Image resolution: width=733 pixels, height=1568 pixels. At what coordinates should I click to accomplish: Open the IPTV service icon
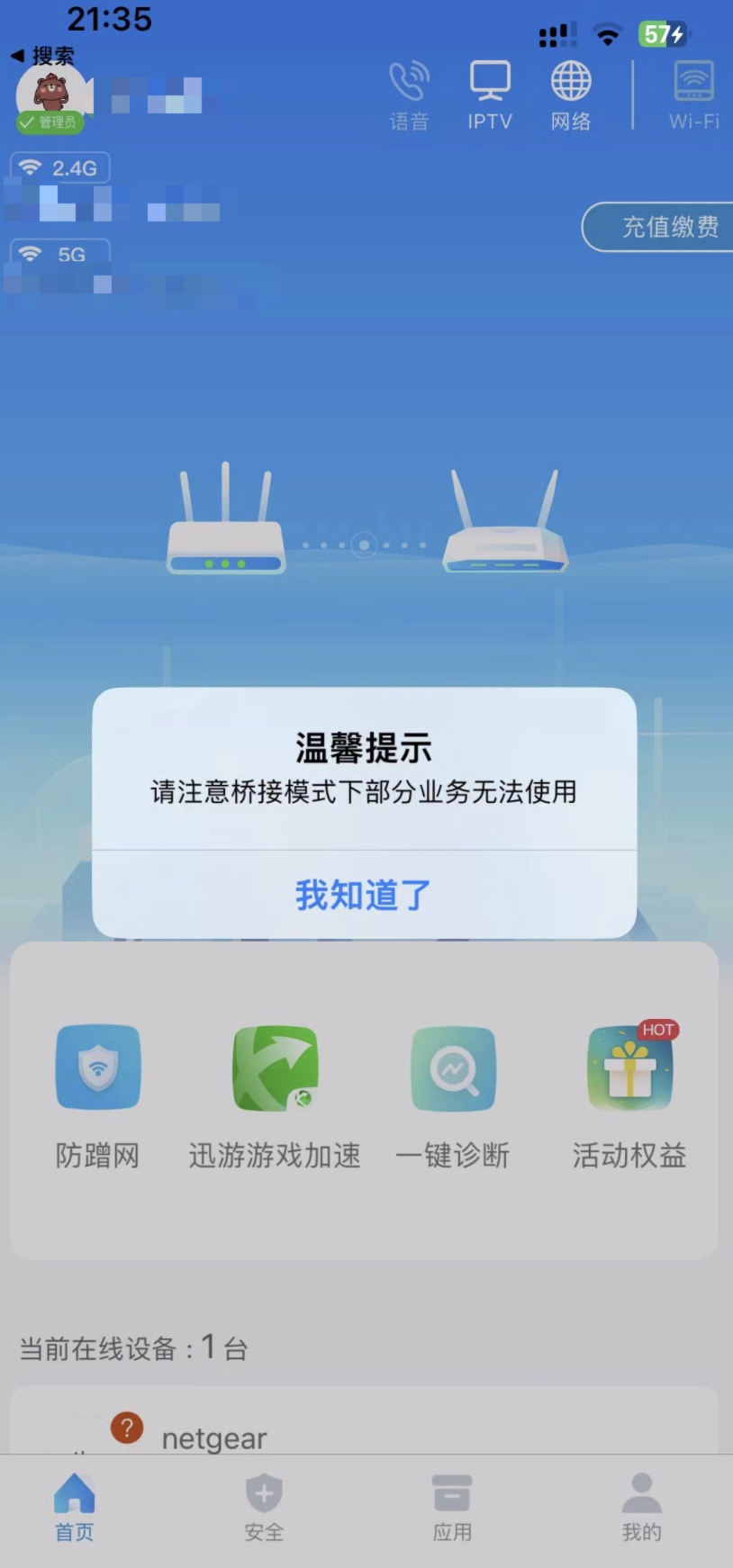(x=490, y=95)
